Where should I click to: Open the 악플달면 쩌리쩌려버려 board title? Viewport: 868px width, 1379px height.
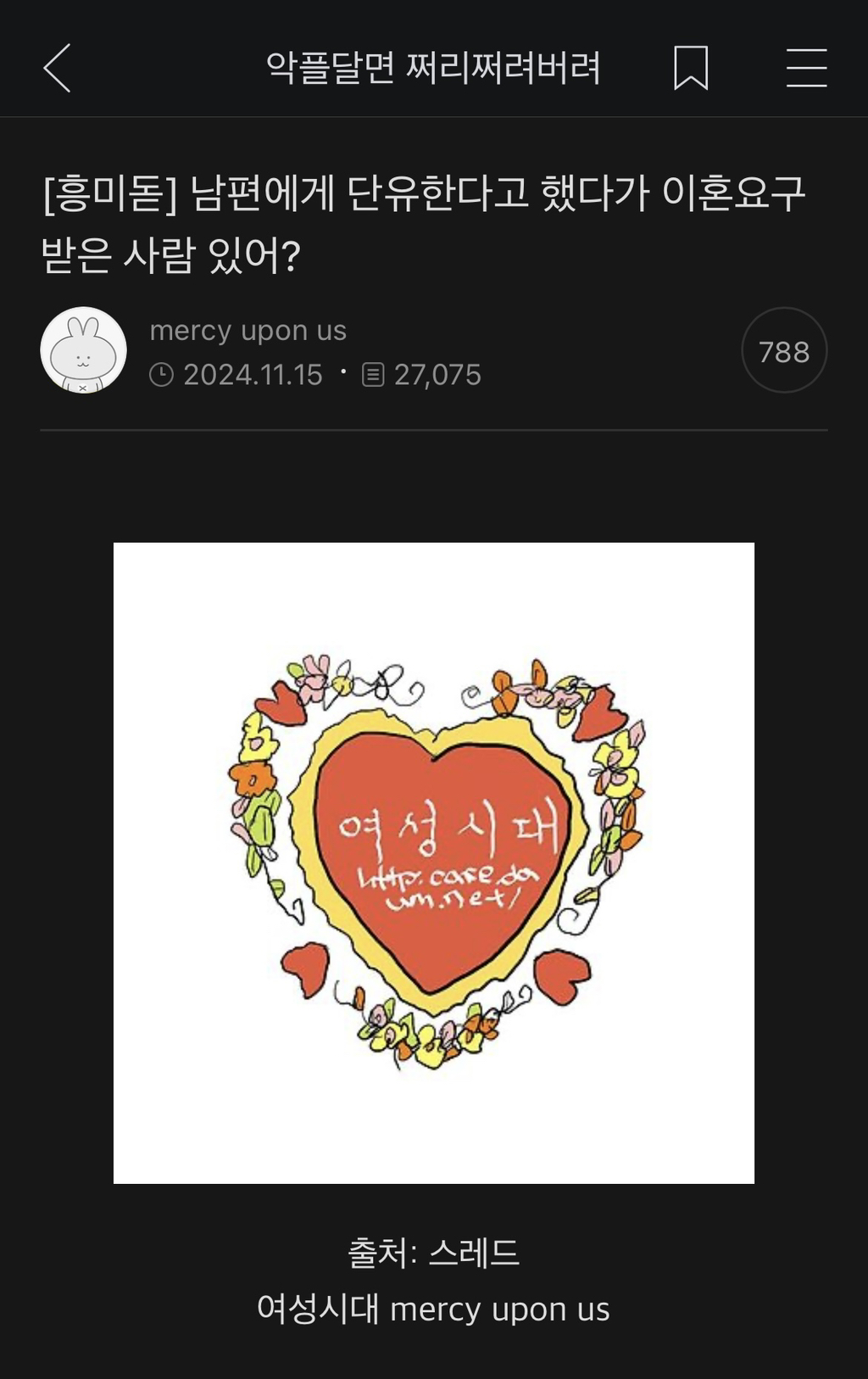(x=433, y=68)
